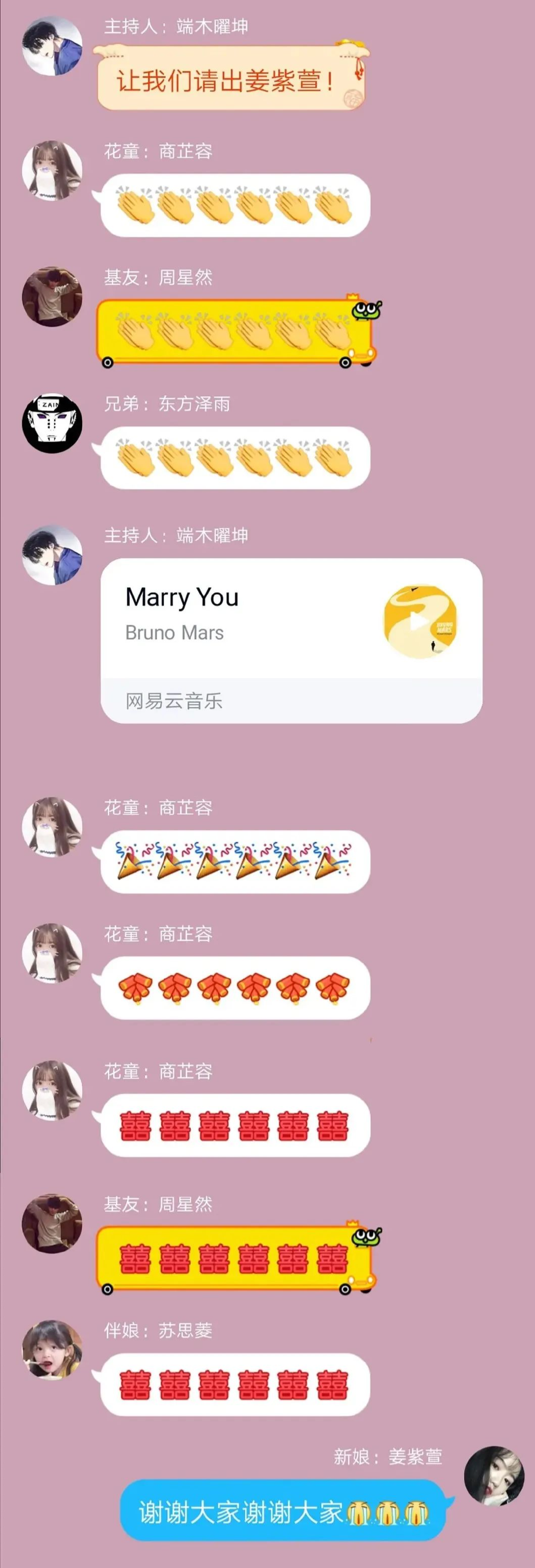Open 东方泽雨's profile avatar

point(52,423)
